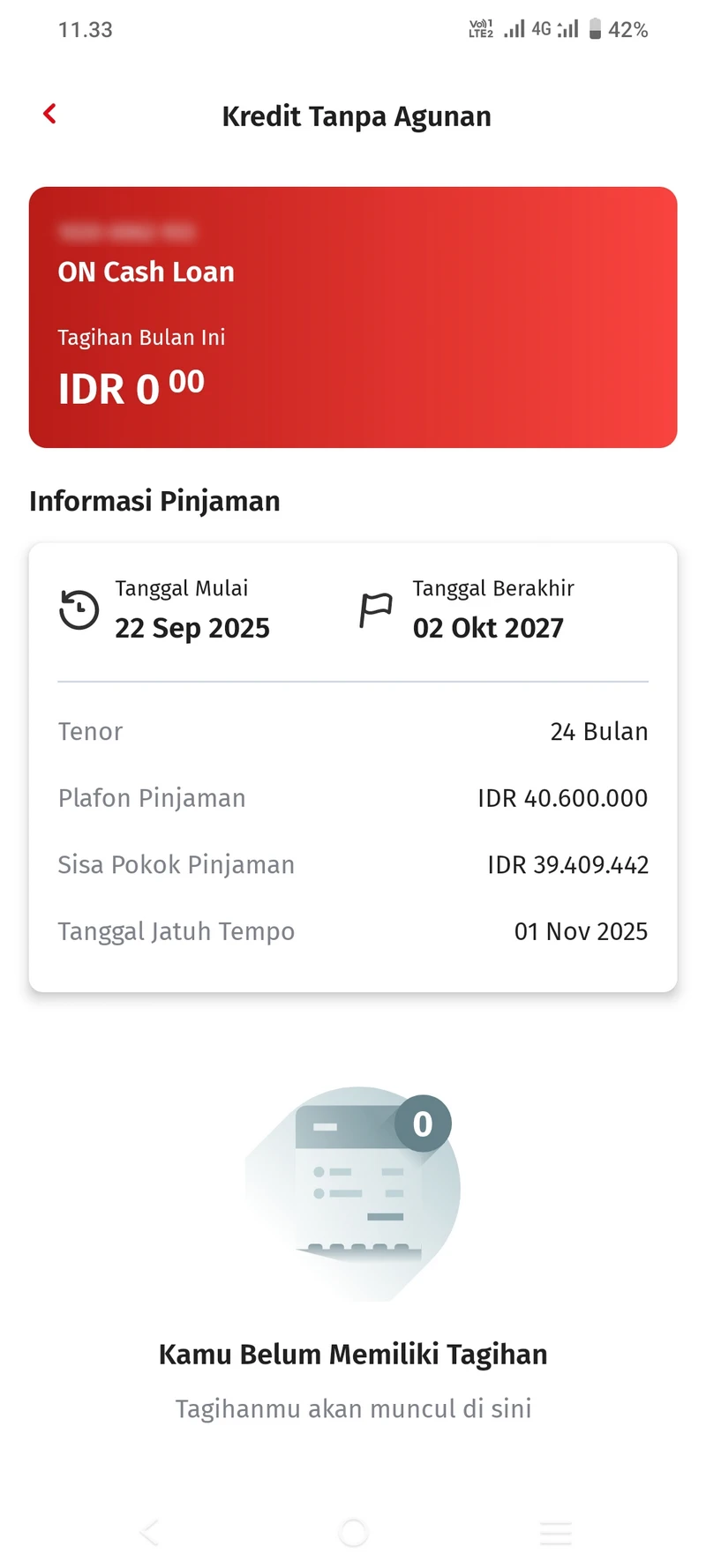Tap the Plafon Pinjaman amount IDR 40.600.000
Image resolution: width=706 pixels, height=1568 pixels.
tap(561, 798)
